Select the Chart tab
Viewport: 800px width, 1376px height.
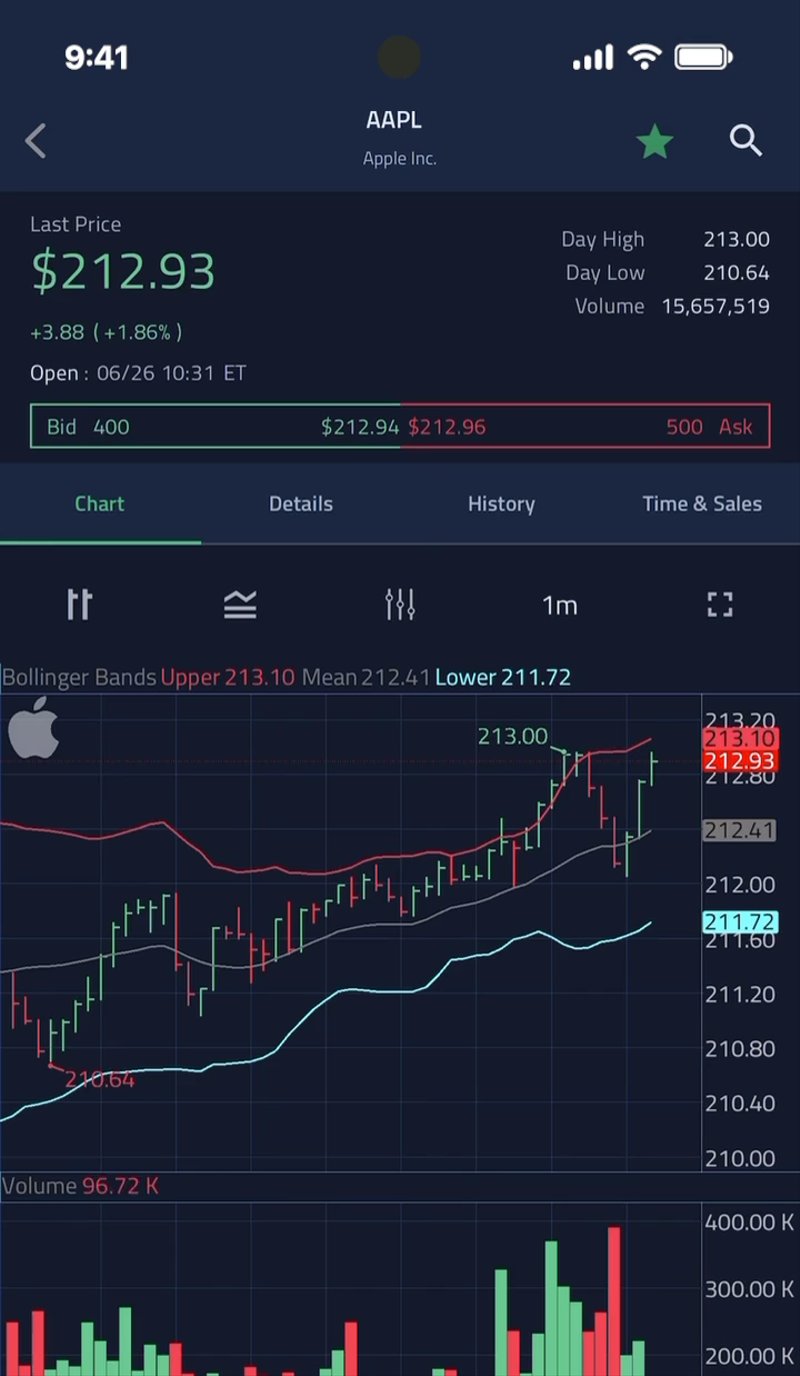[100, 504]
